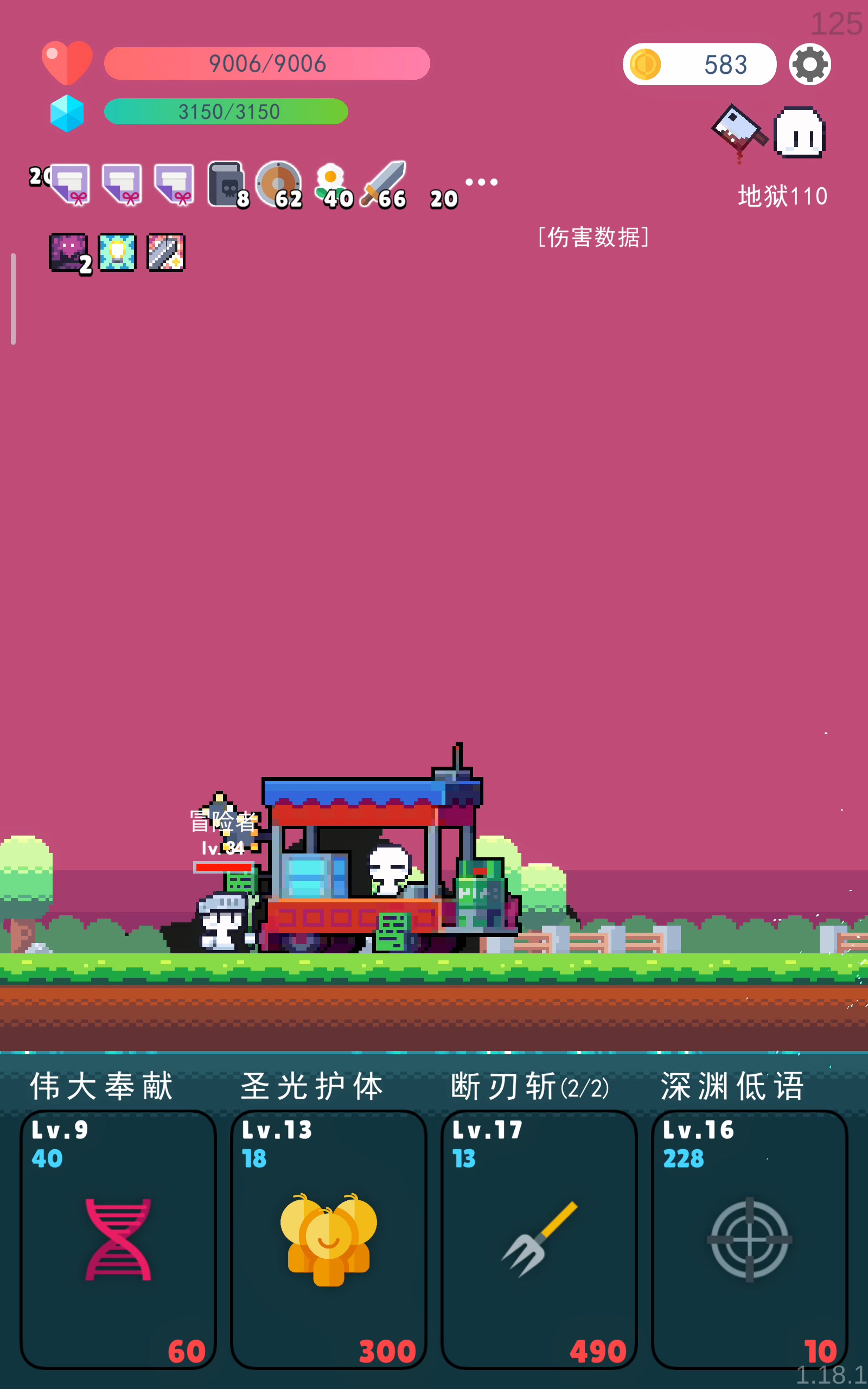View the purple demon buff icon
The width and height of the screenshot is (868, 1389).
[x=69, y=252]
